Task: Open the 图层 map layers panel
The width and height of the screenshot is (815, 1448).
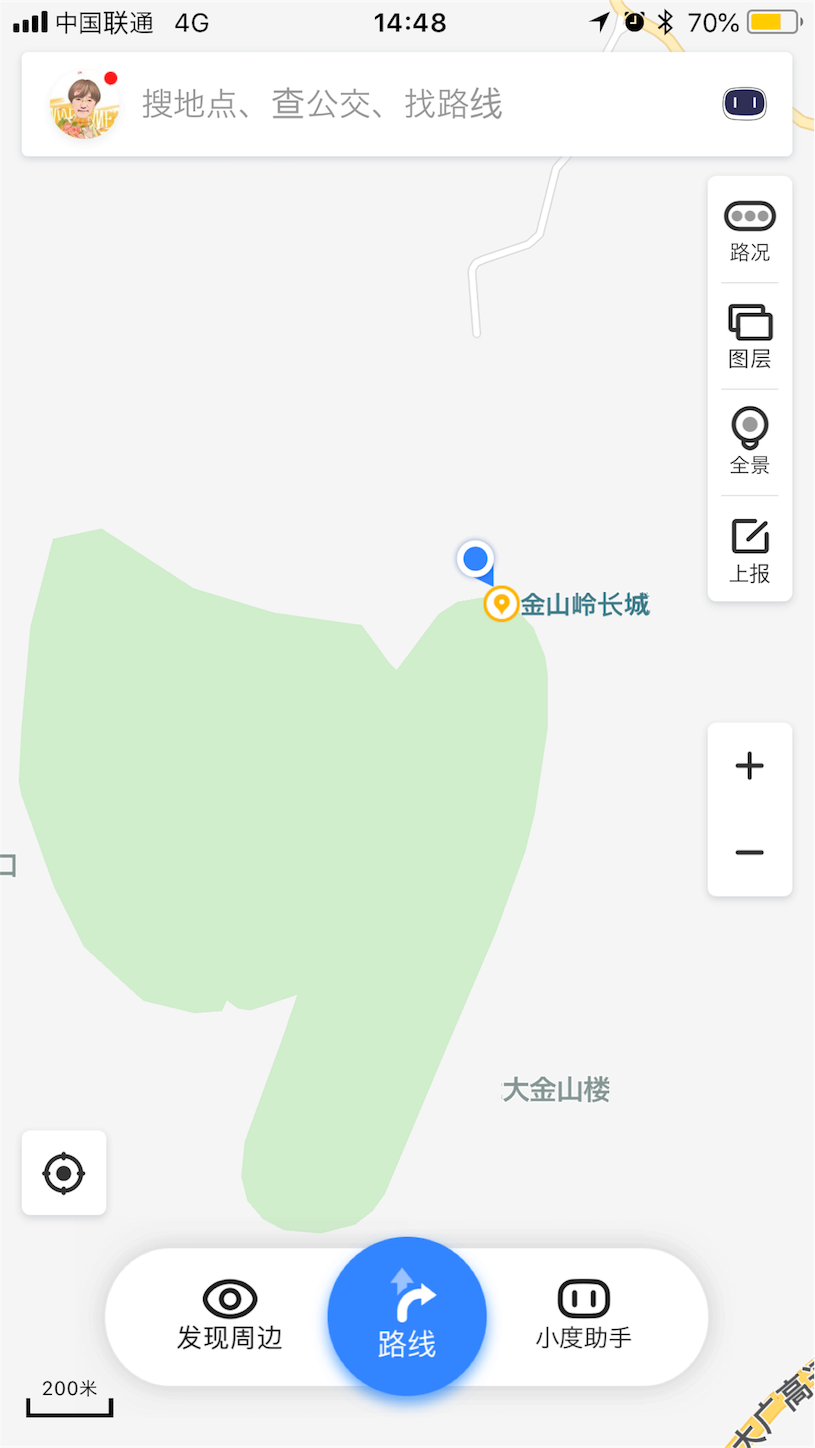Action: [748, 336]
